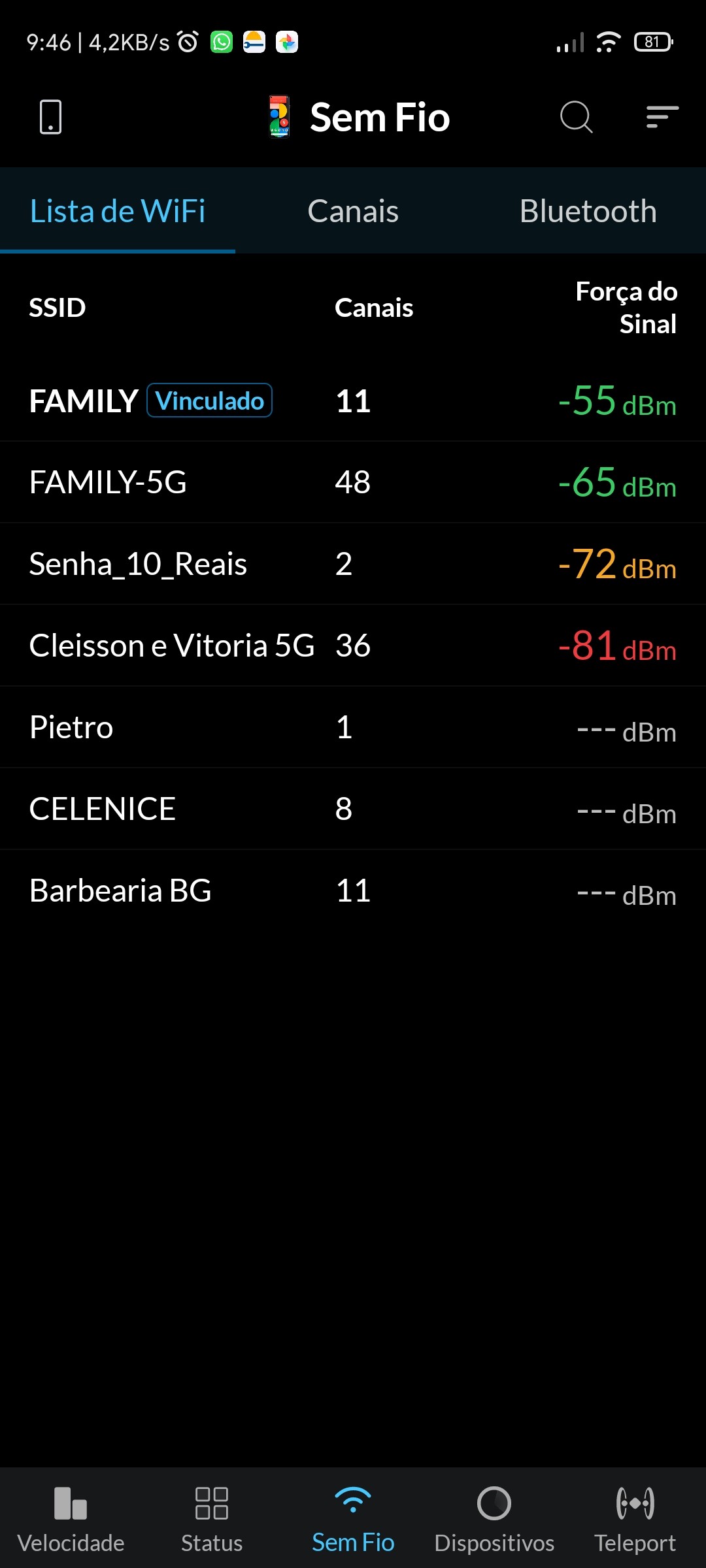Open the Senha_10_Reais network row

(x=353, y=564)
